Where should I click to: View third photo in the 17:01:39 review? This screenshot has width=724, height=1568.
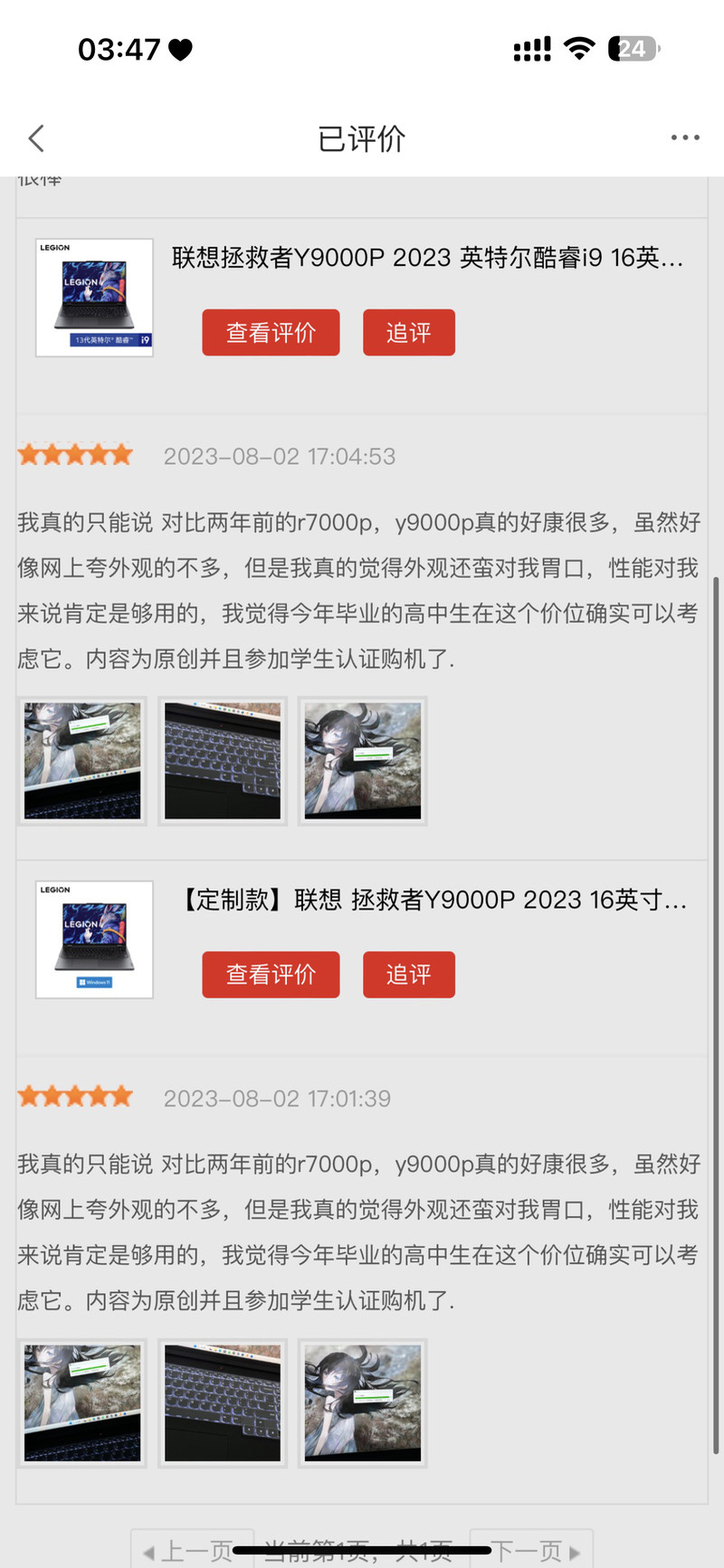(363, 1403)
